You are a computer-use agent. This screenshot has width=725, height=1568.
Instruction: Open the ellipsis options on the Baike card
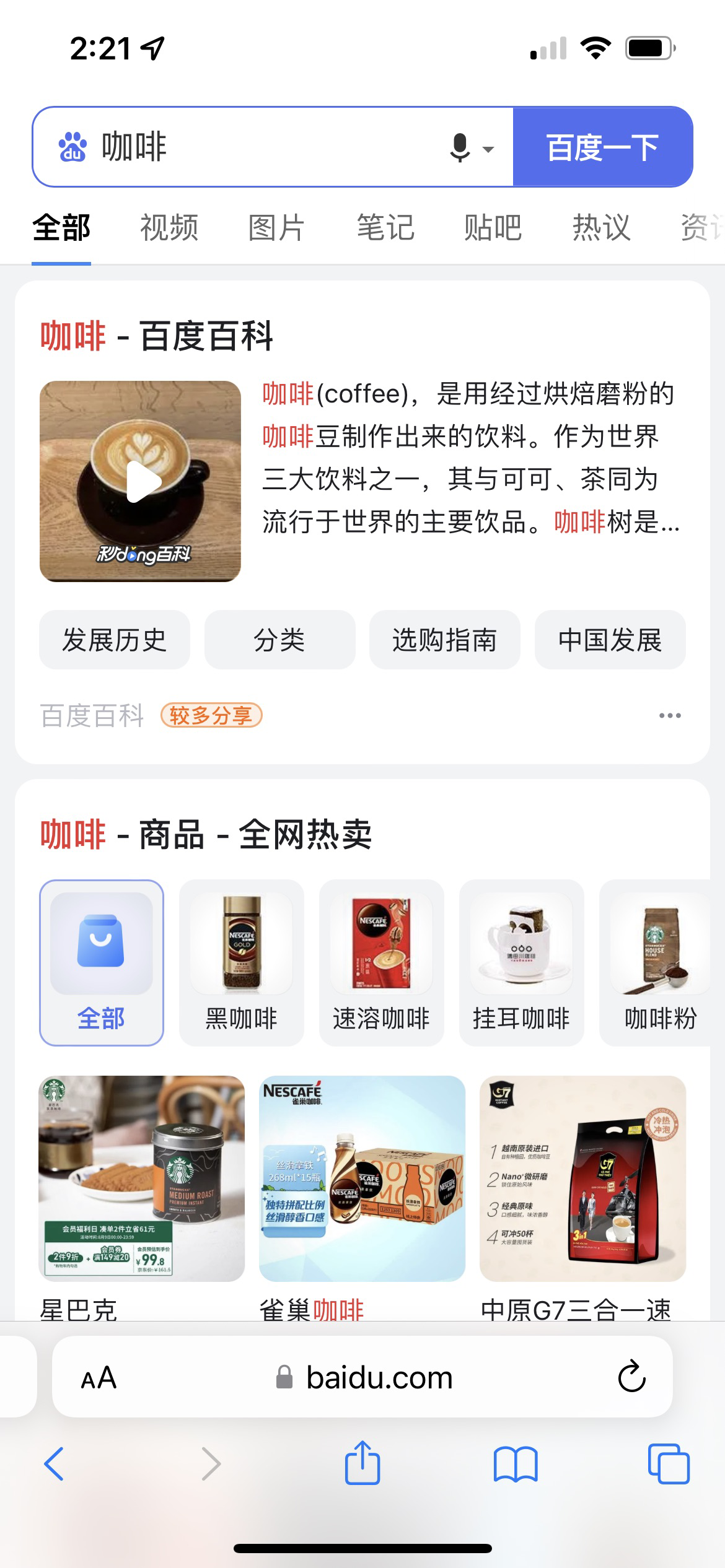click(669, 715)
